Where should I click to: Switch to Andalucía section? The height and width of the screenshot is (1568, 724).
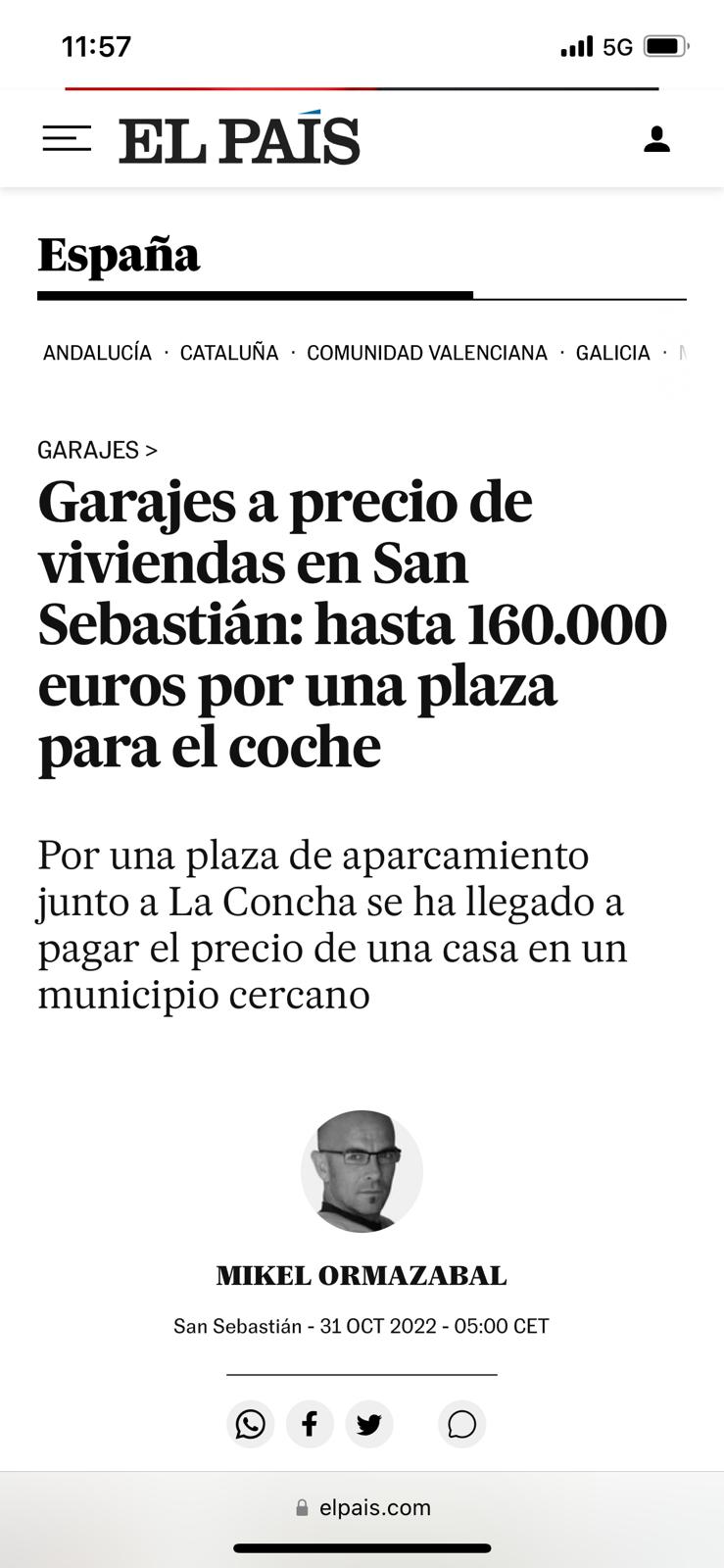tap(97, 353)
